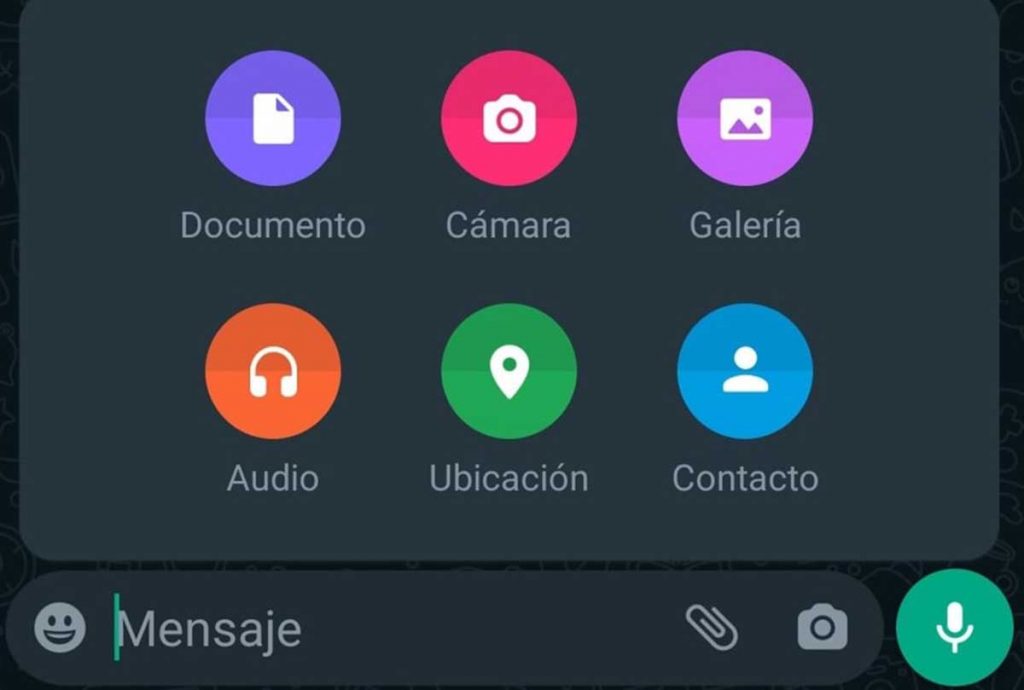Open the Cámara attachment option

coord(509,119)
